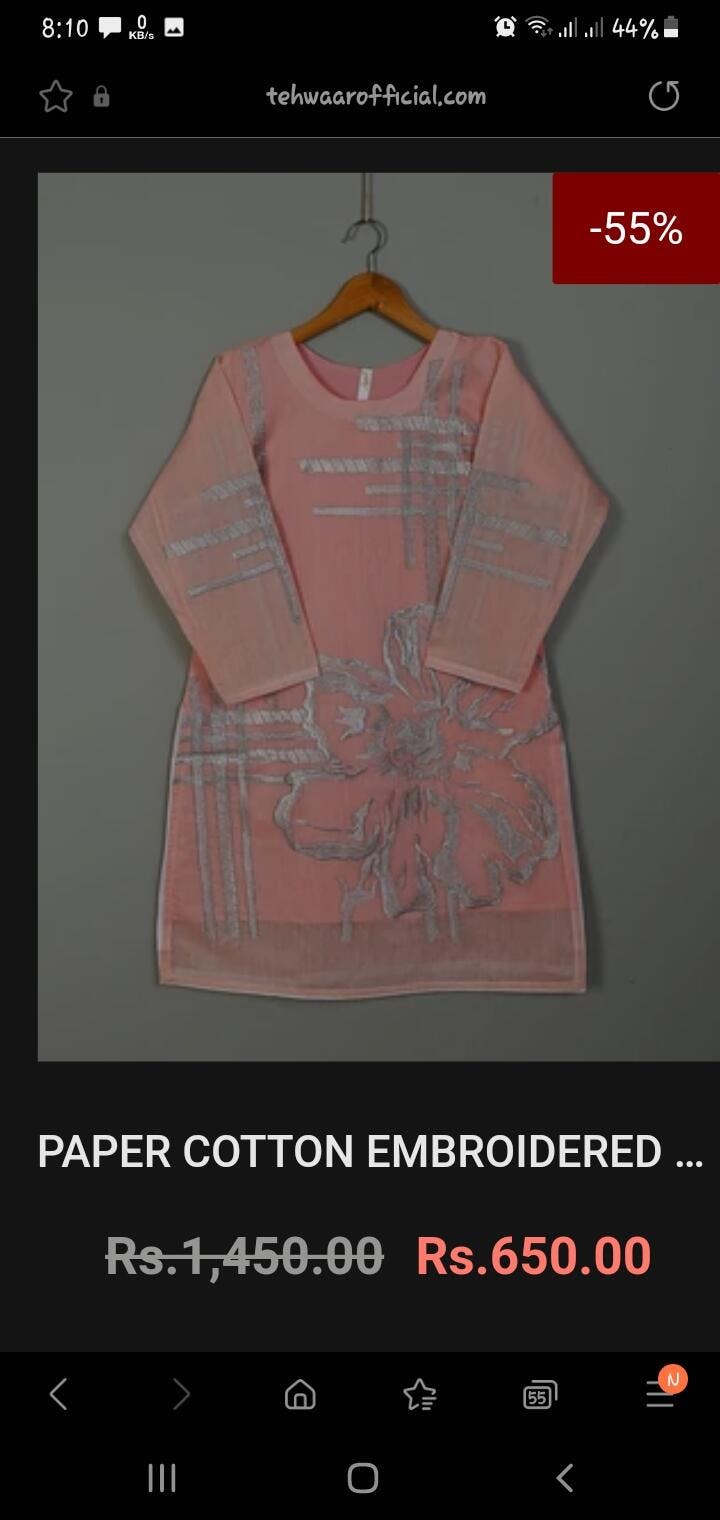
Task: Open recent apps from the navigation bar
Action: [162, 1477]
